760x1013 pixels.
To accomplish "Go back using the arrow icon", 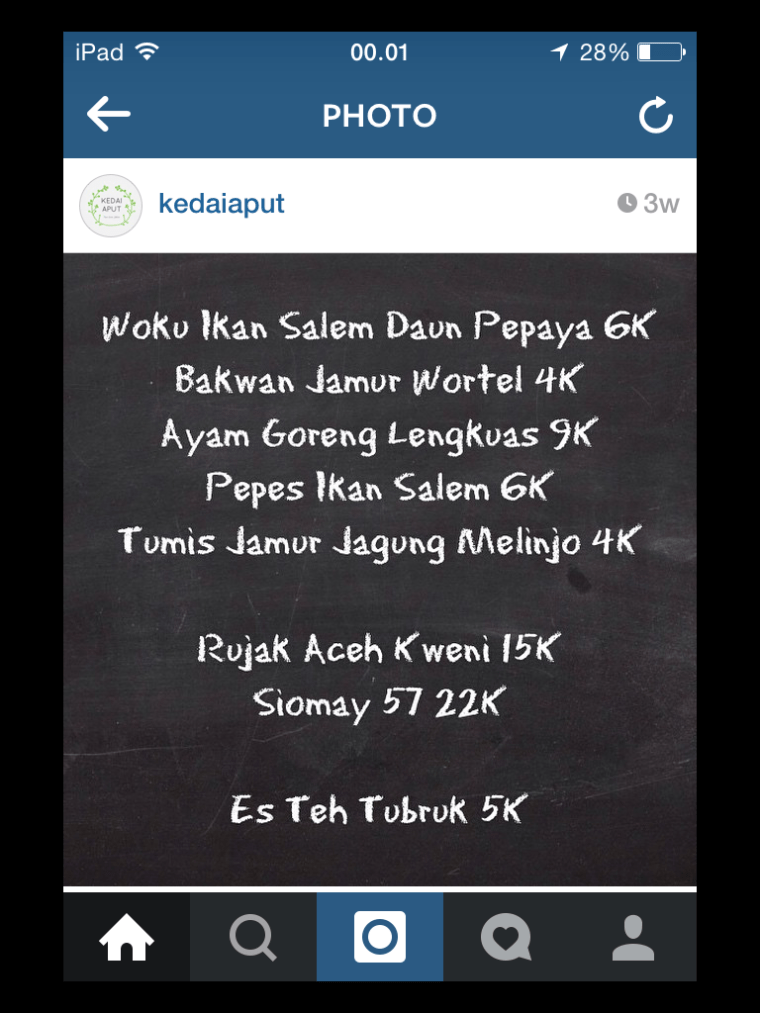I will pos(108,115).
